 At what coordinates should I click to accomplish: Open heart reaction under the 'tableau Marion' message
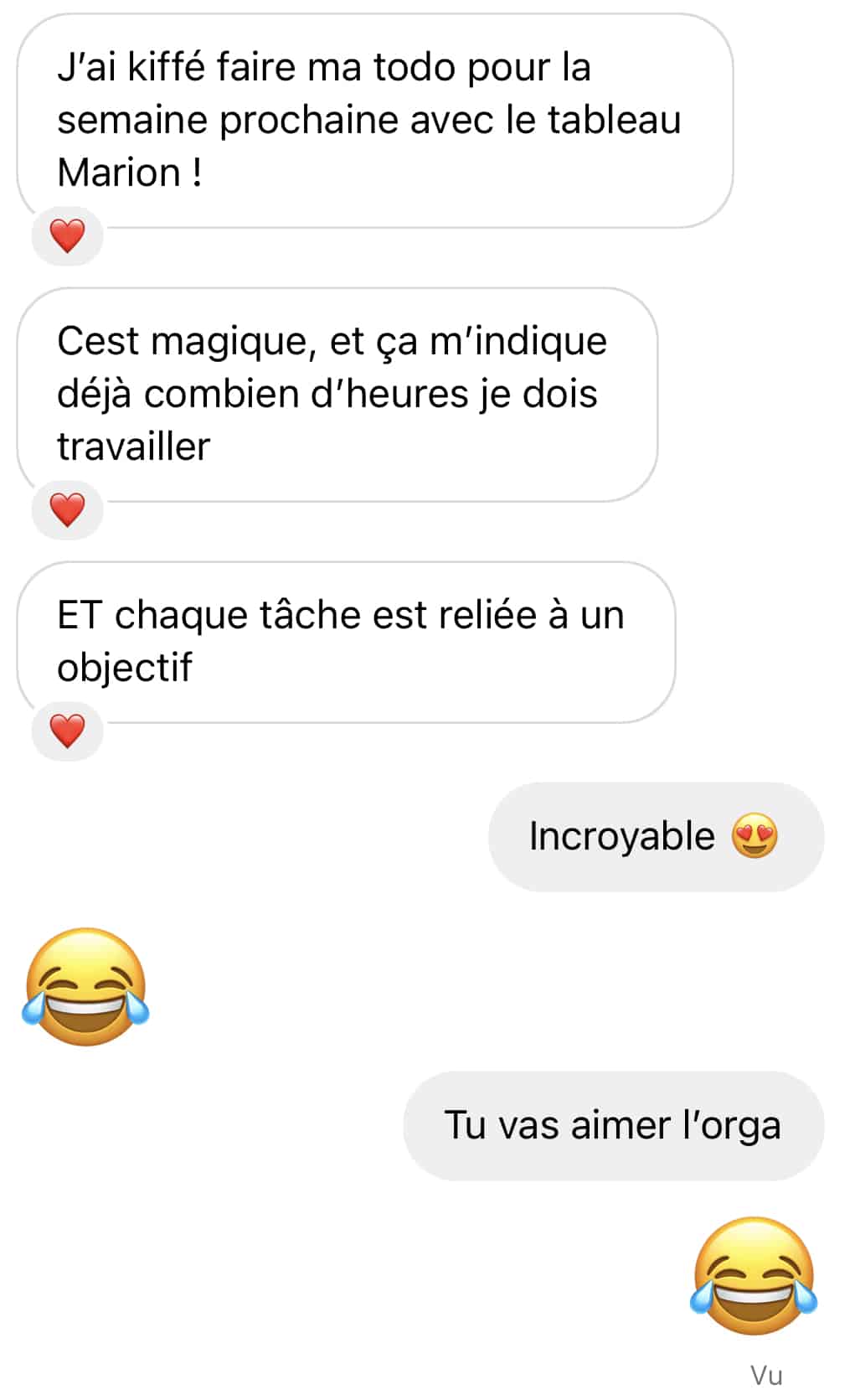[67, 236]
